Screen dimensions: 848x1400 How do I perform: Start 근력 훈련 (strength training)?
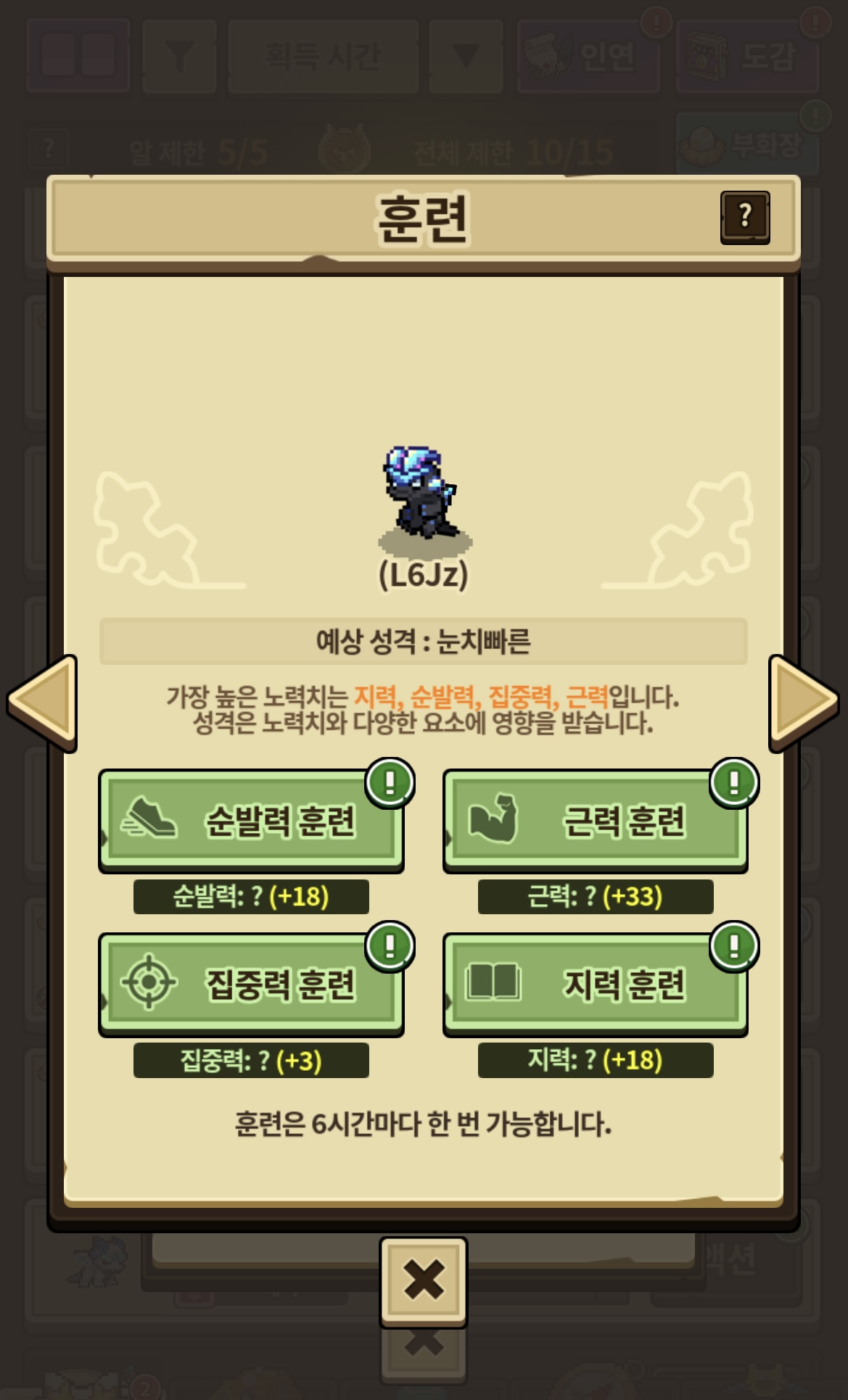pos(595,821)
